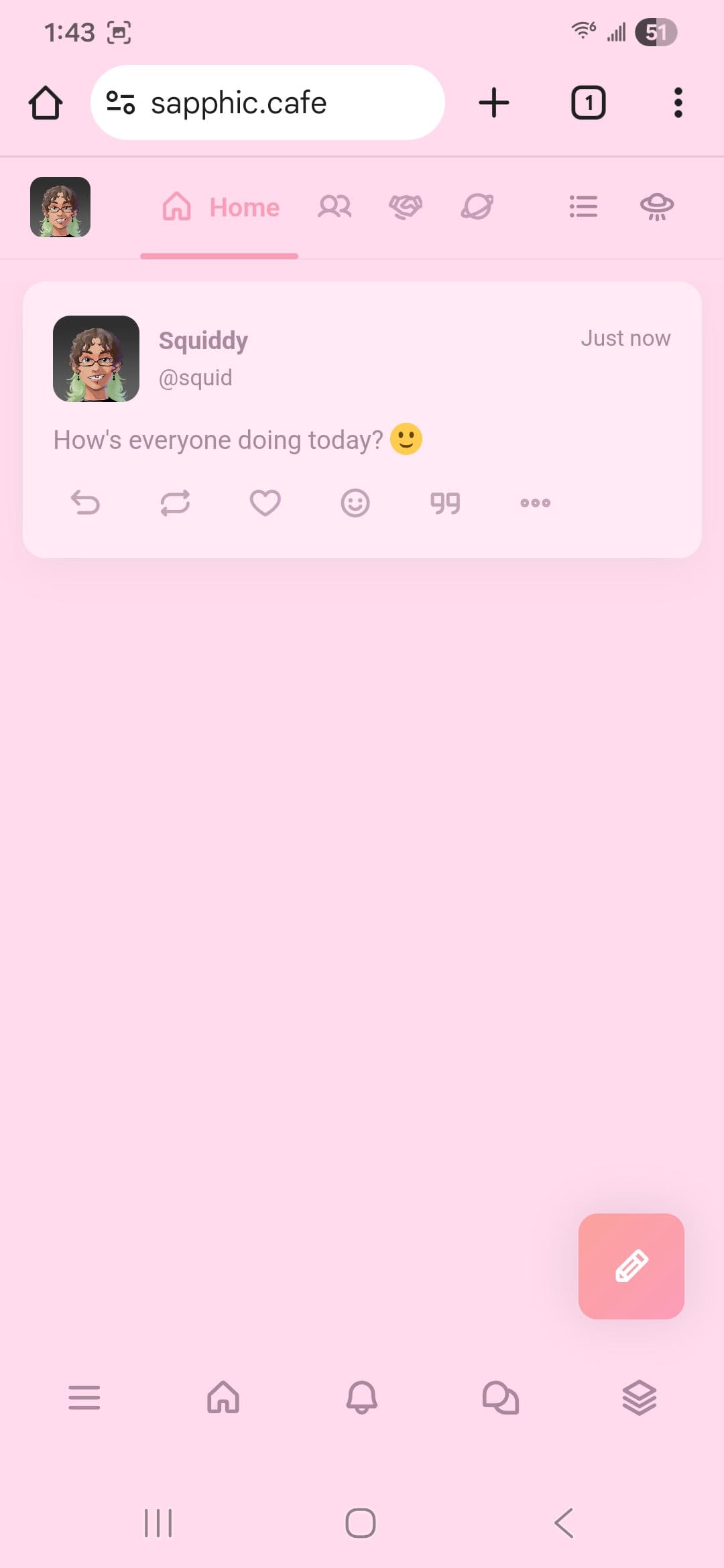The height and width of the screenshot is (1568, 724).
Task: Open the notifications bell
Action: [x=362, y=1398]
